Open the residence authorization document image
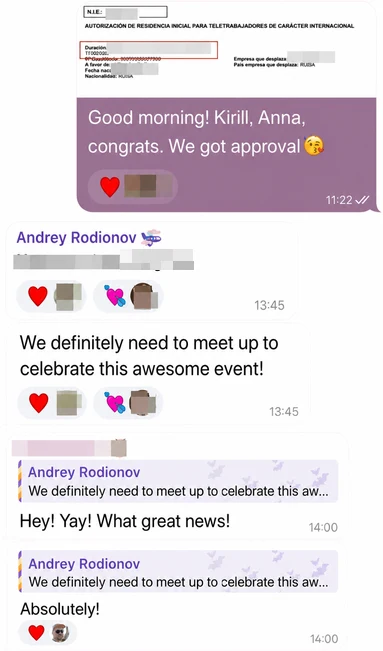The height and width of the screenshot is (651, 383). coord(226,50)
